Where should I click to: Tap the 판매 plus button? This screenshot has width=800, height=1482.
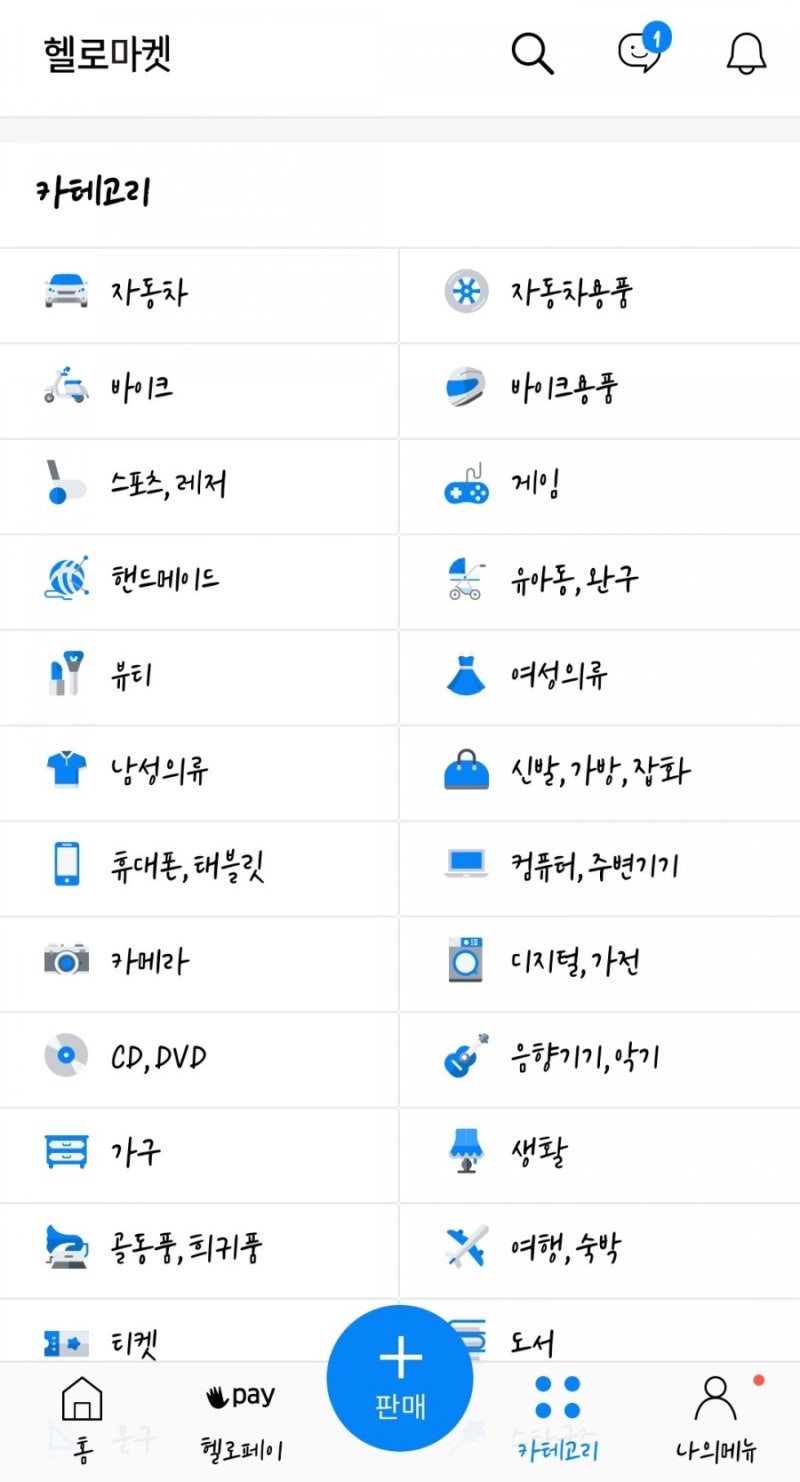coord(400,1378)
